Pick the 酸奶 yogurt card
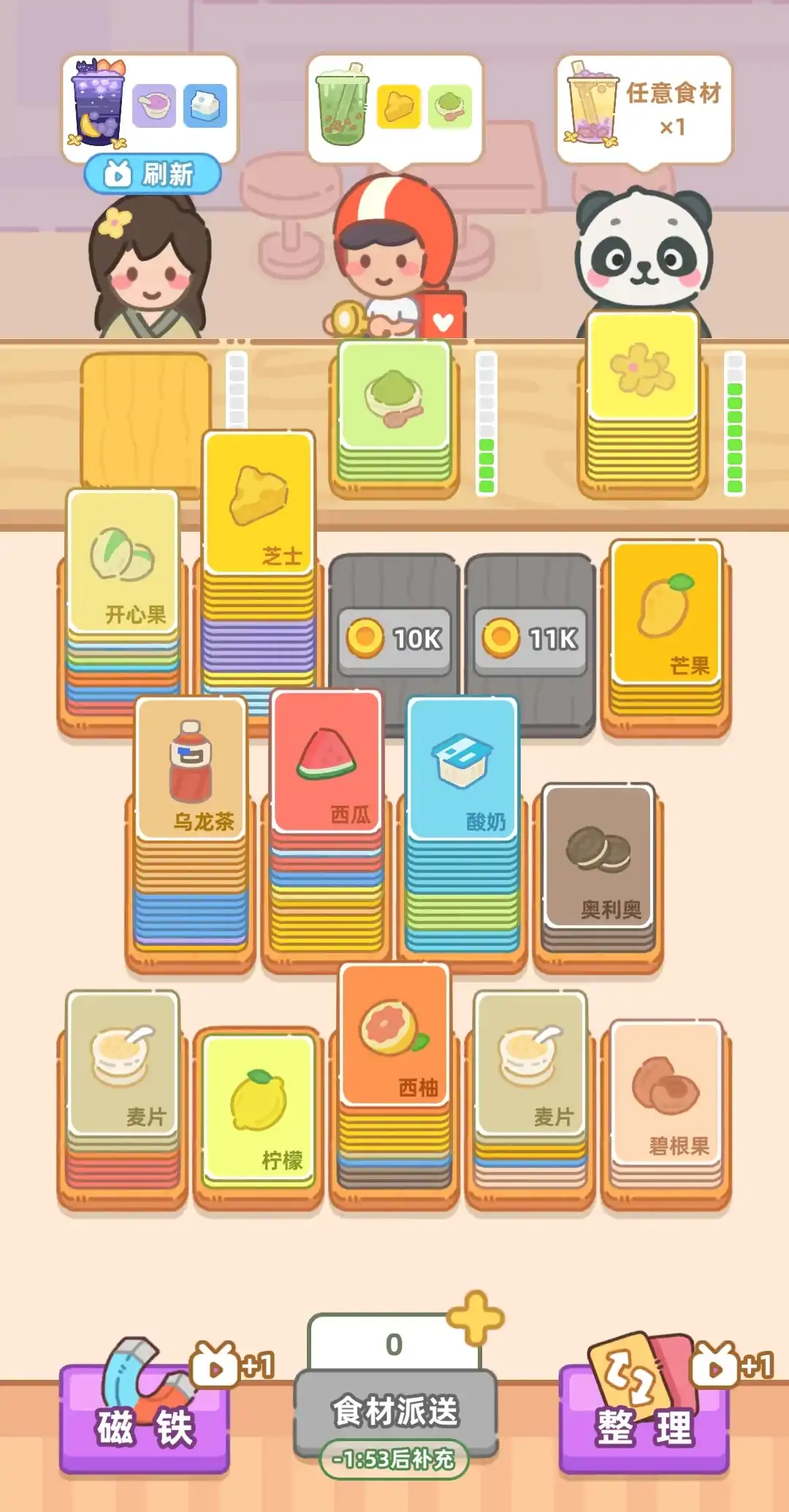Image resolution: width=789 pixels, height=1512 pixels. [462, 767]
